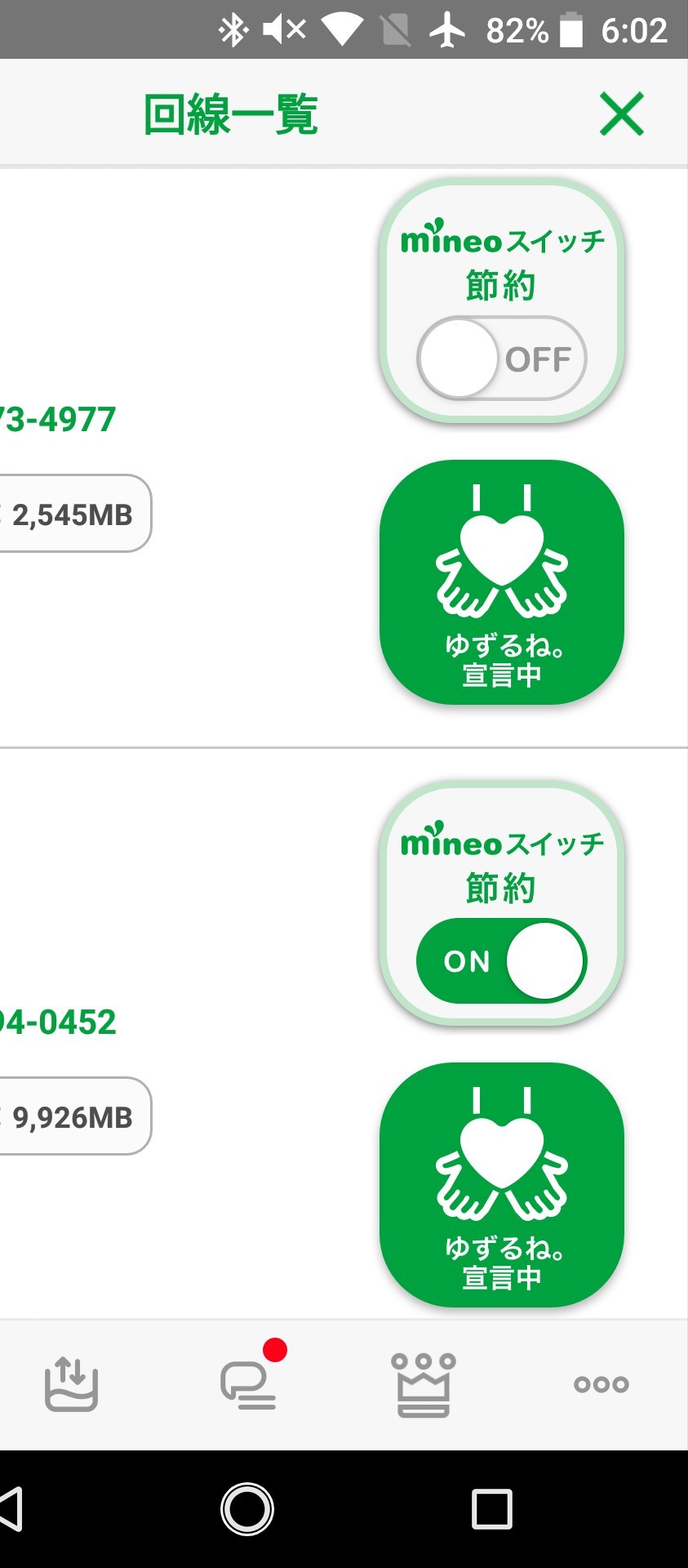Open the three-circles more tab
688x1568 pixels.
pyautogui.click(x=601, y=1384)
